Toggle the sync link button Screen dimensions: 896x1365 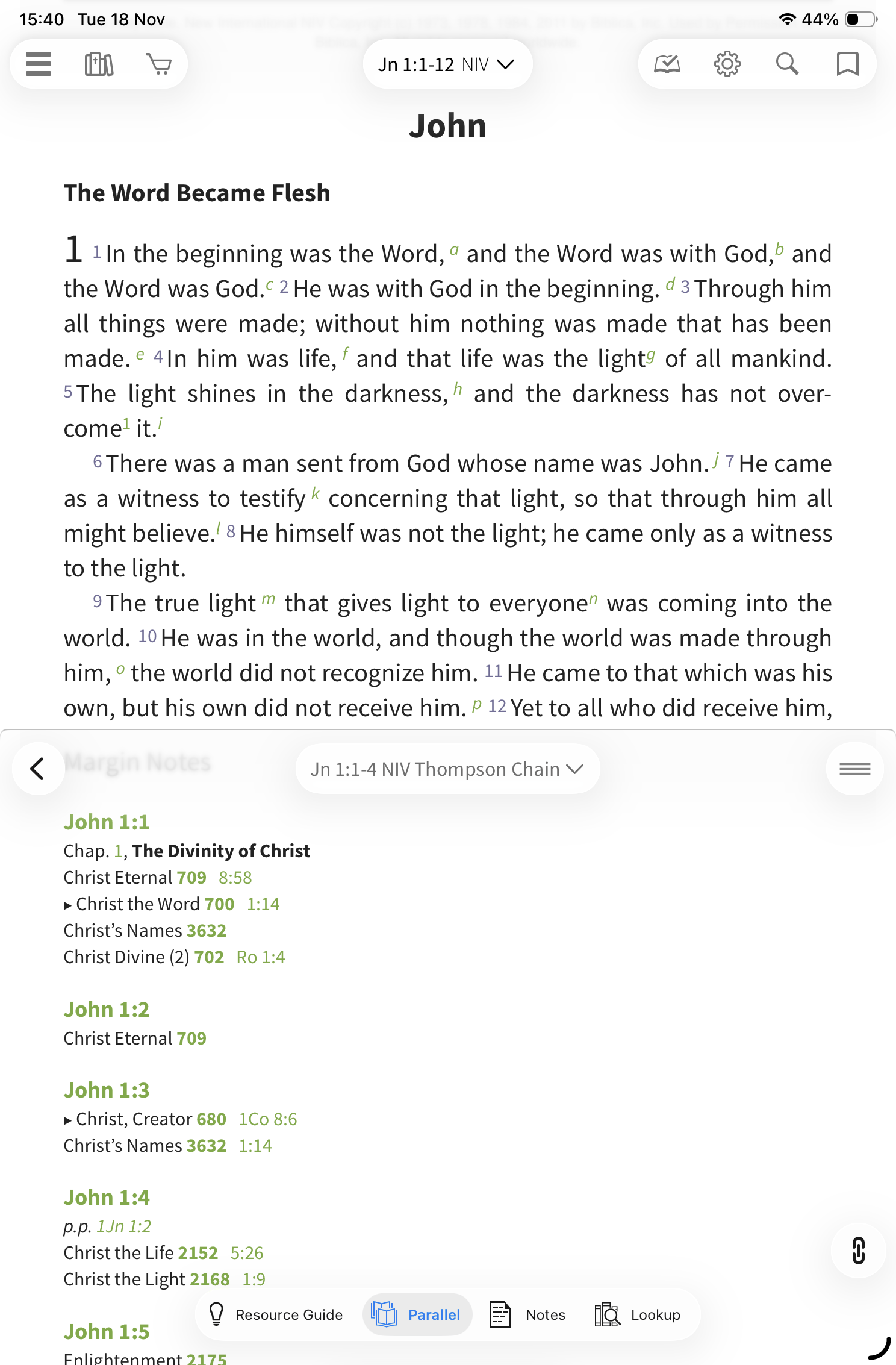tap(858, 1251)
